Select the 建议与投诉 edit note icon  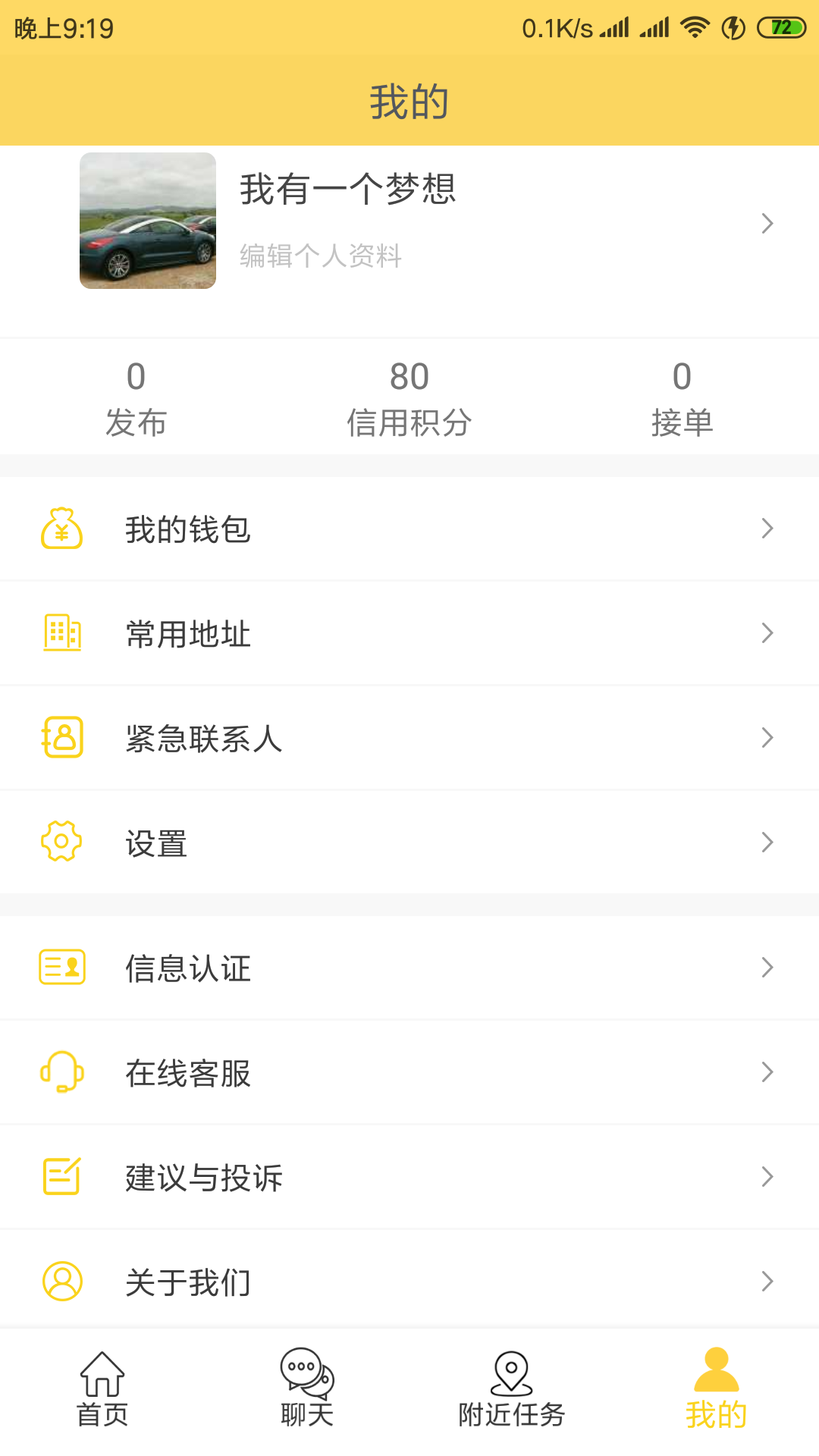61,1176
